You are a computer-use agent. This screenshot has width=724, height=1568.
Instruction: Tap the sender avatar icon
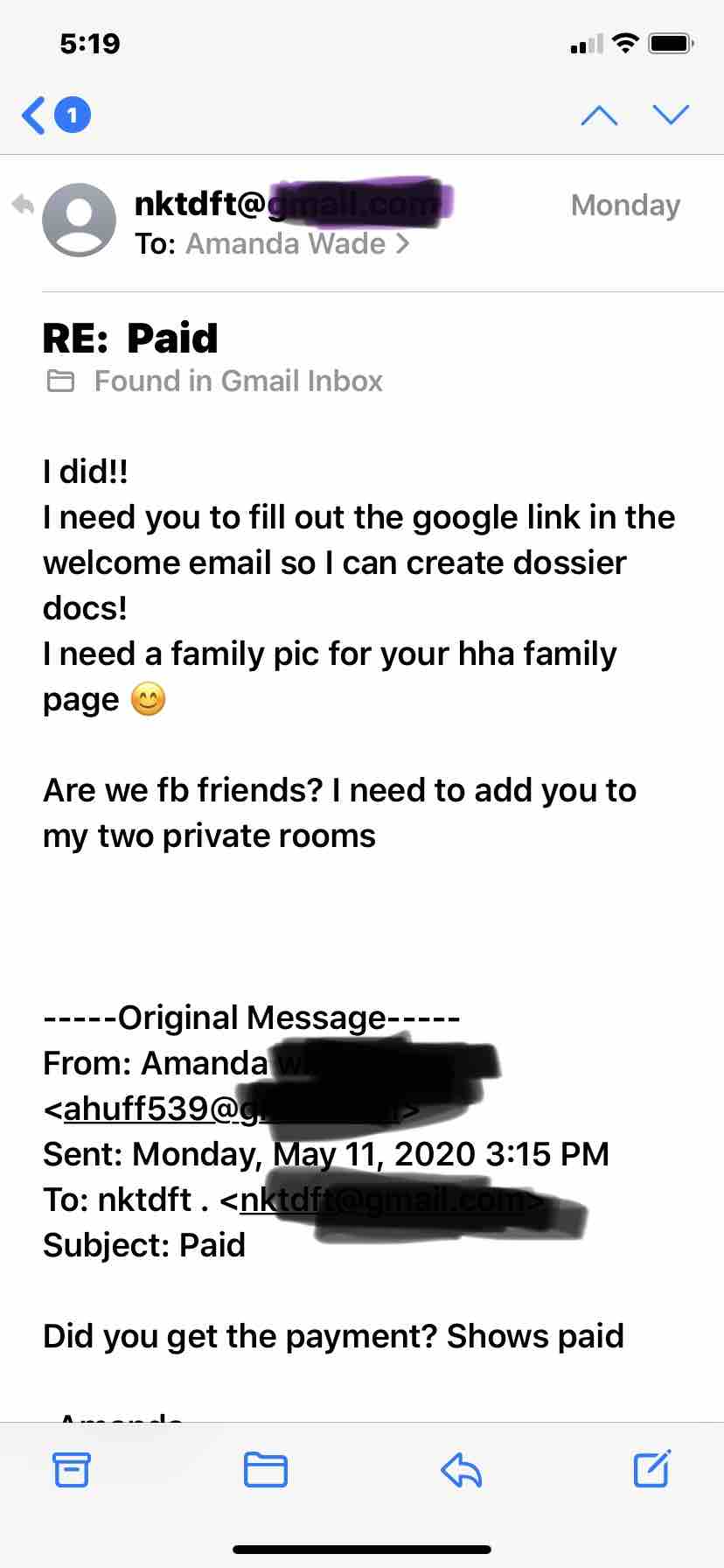tap(80, 220)
